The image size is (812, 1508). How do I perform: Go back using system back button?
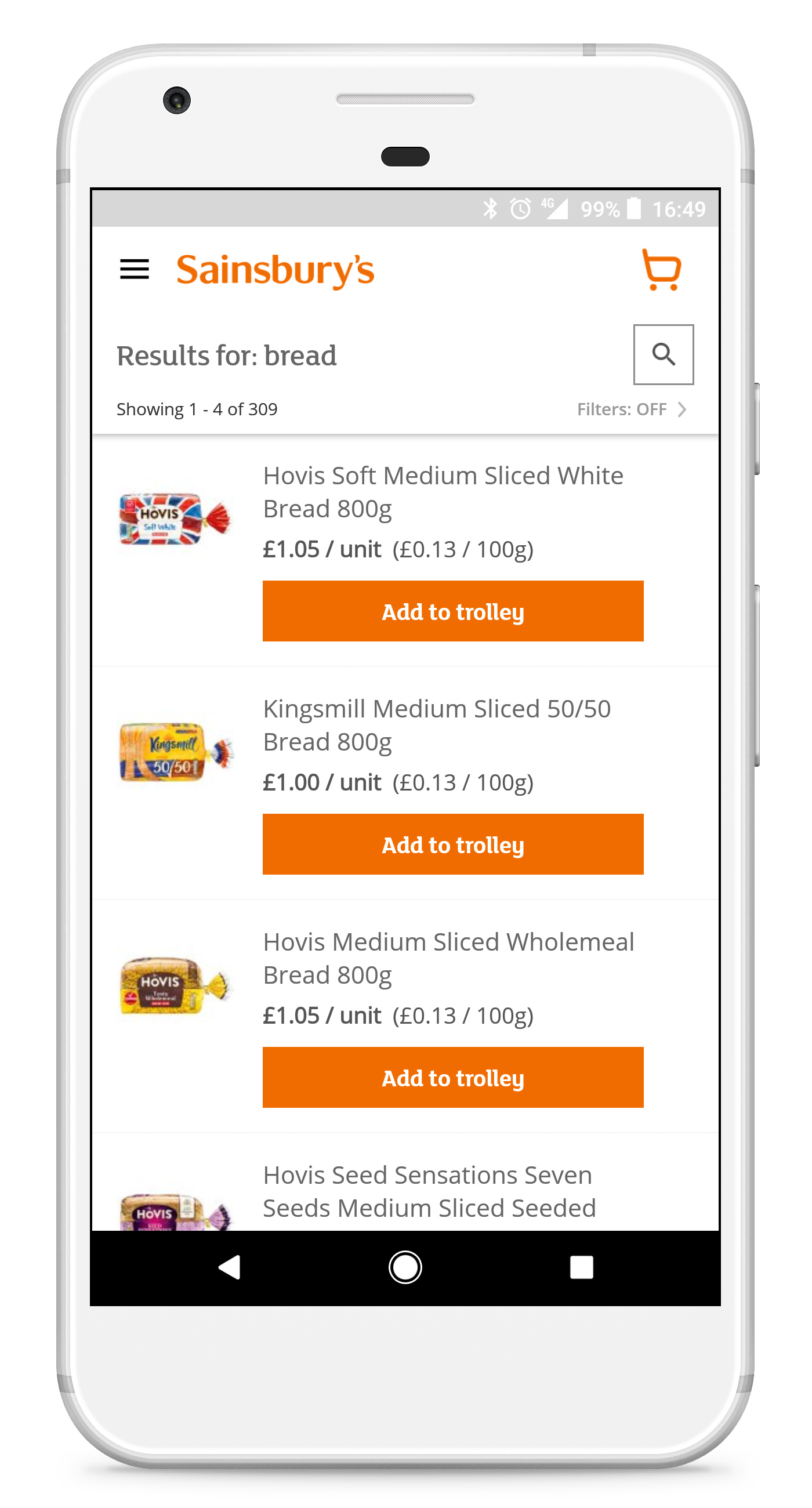(229, 1267)
